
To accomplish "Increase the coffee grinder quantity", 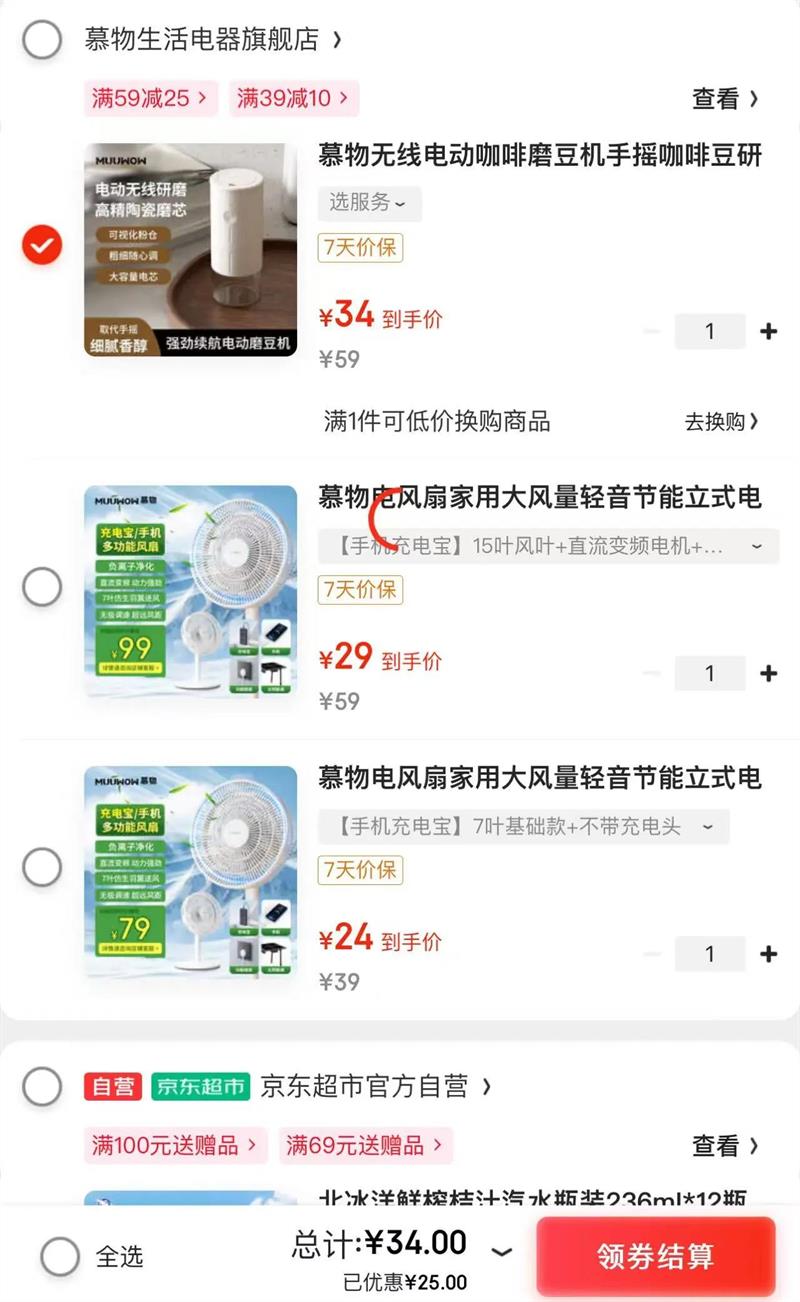I will 768,331.
